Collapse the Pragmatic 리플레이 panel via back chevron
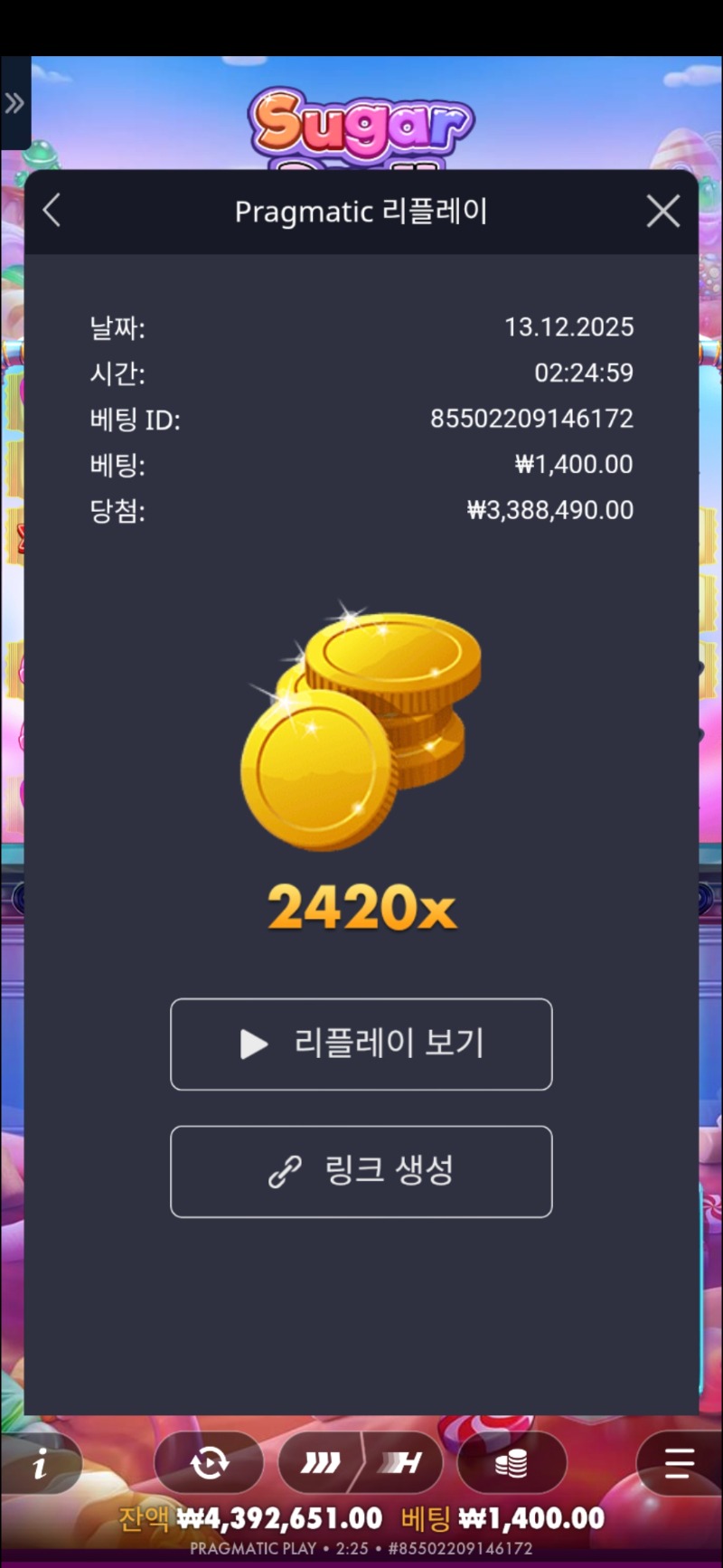Screen dimensions: 723x1568 click(x=52, y=211)
